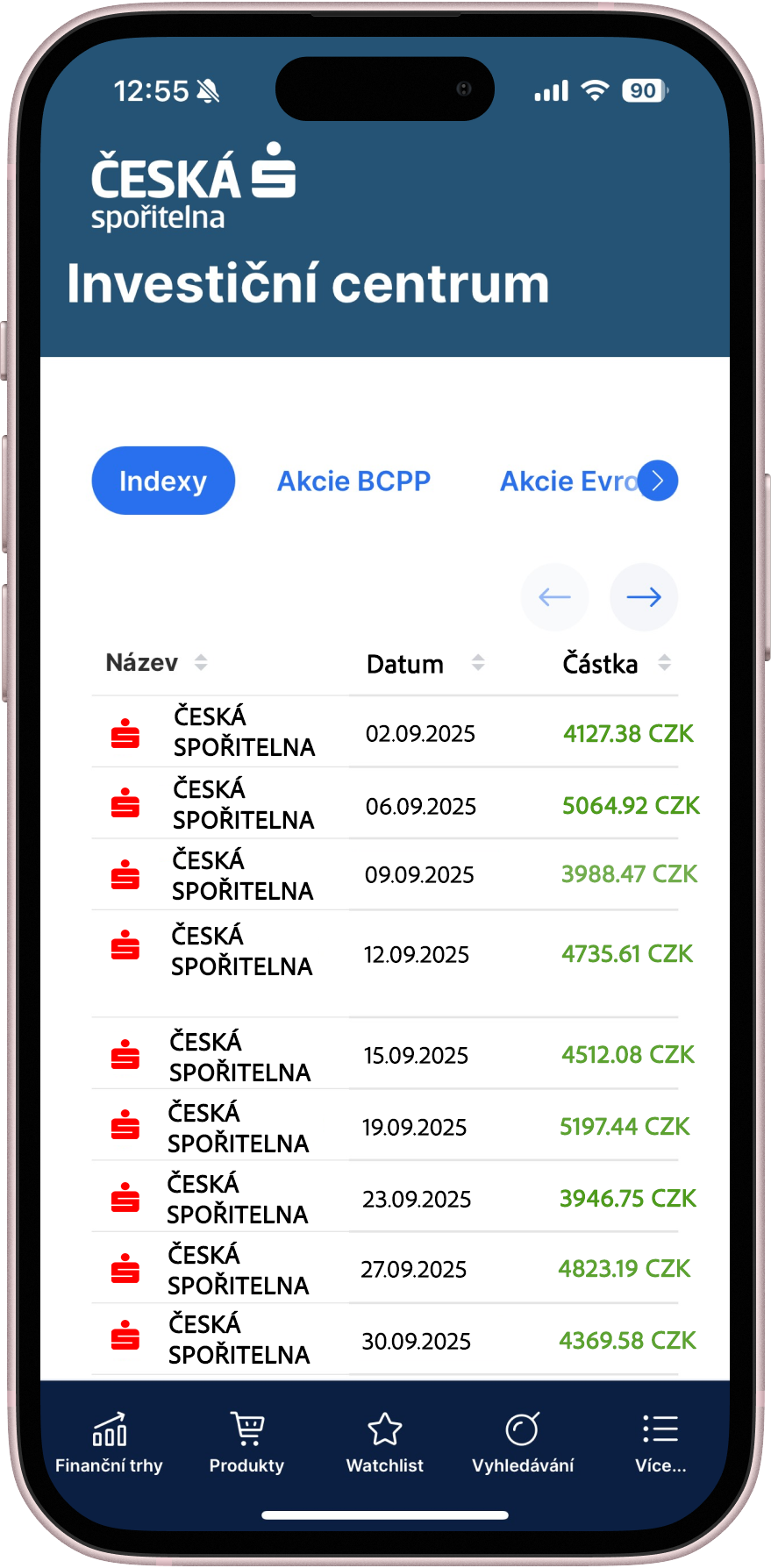Open the entry for 5197.44 CZK
771x1568 pixels.
[x=625, y=1126]
